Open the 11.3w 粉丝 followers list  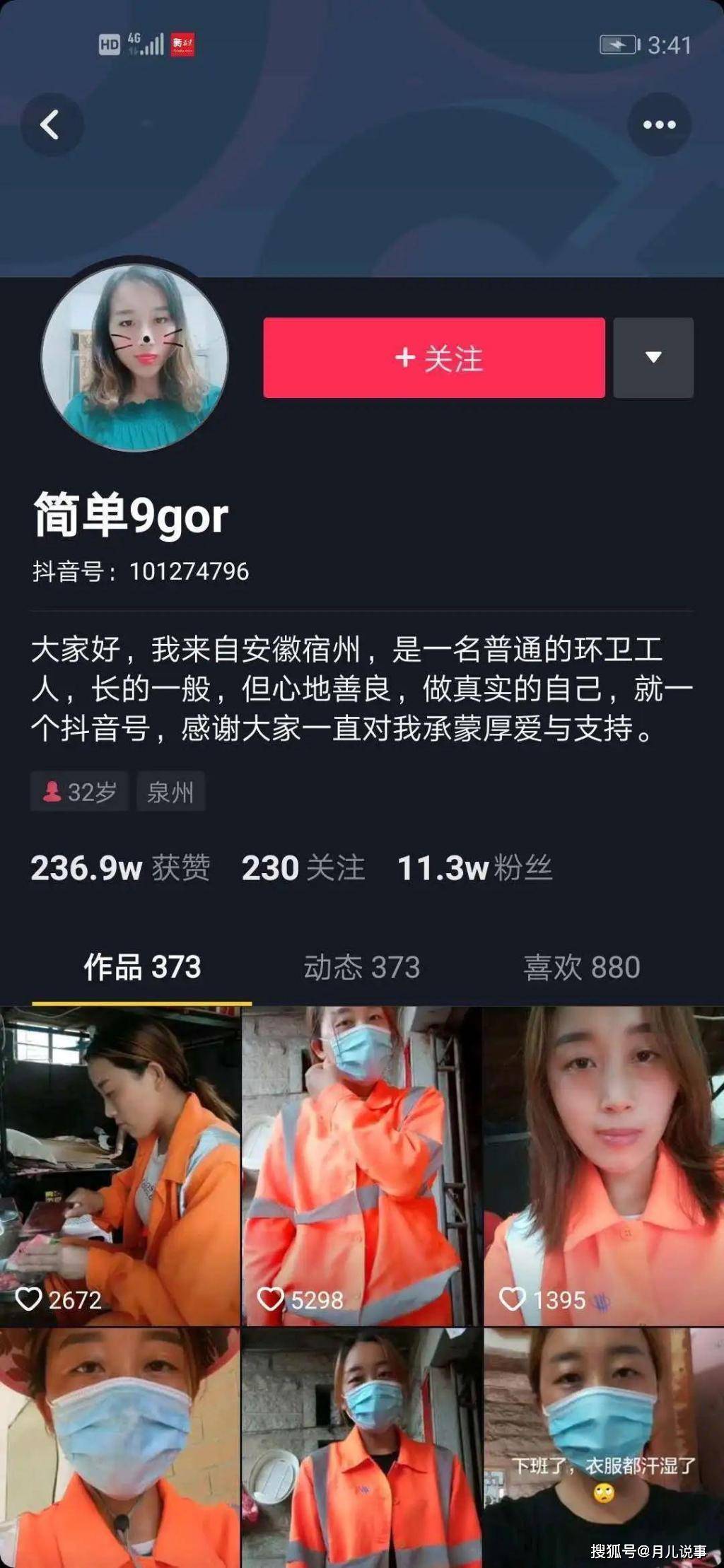(x=474, y=868)
